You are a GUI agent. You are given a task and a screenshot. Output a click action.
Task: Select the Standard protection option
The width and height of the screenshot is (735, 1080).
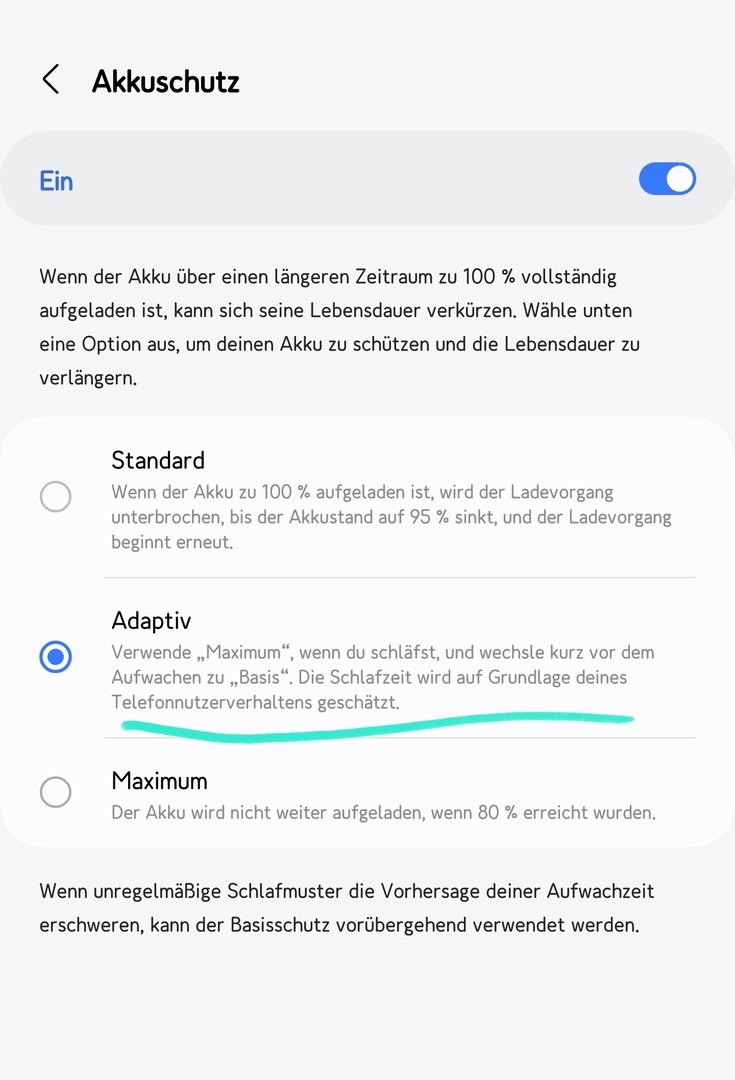pos(55,496)
